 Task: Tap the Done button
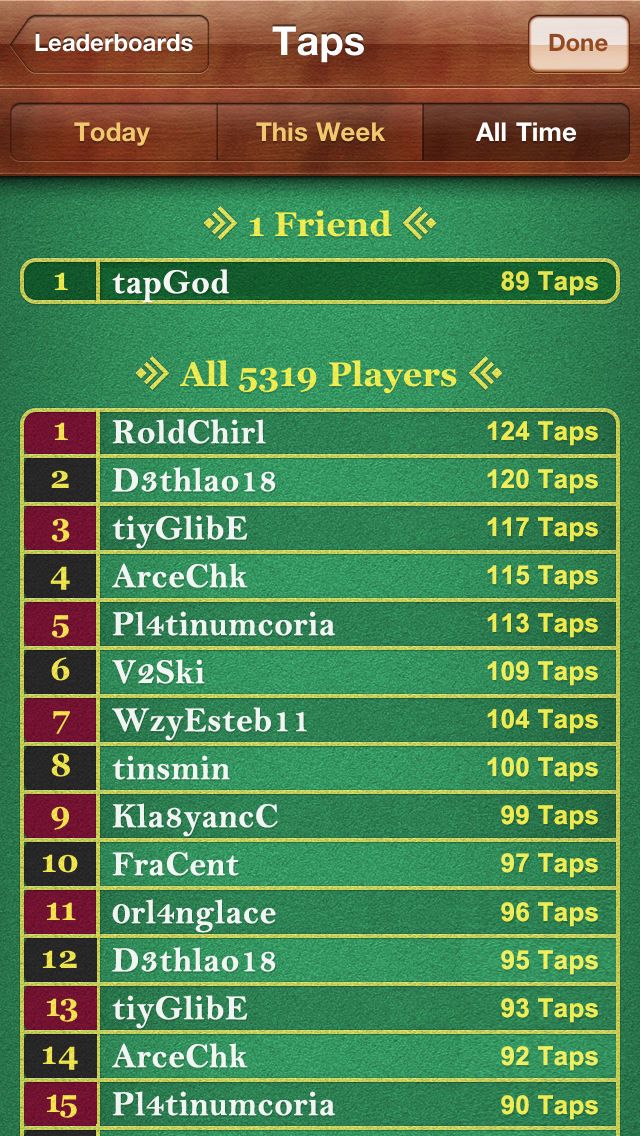pos(578,43)
